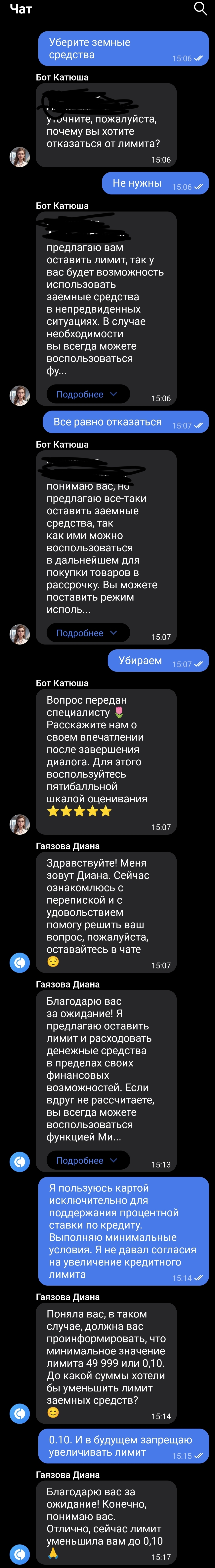Viewport: 215px width, 1568px height.
Task: Expand "Подробнее" in Diana's 15:13 message
Action: click(x=87, y=1161)
